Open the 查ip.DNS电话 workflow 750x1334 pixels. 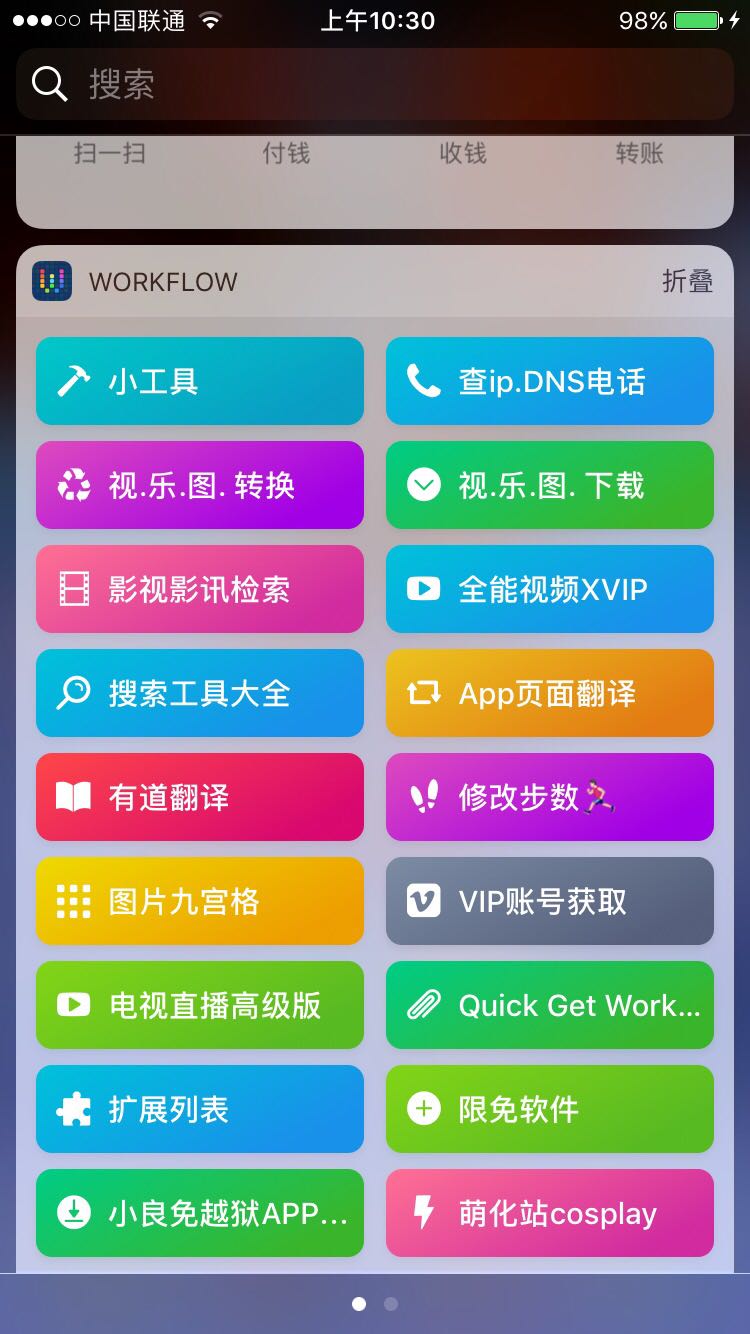click(x=550, y=381)
